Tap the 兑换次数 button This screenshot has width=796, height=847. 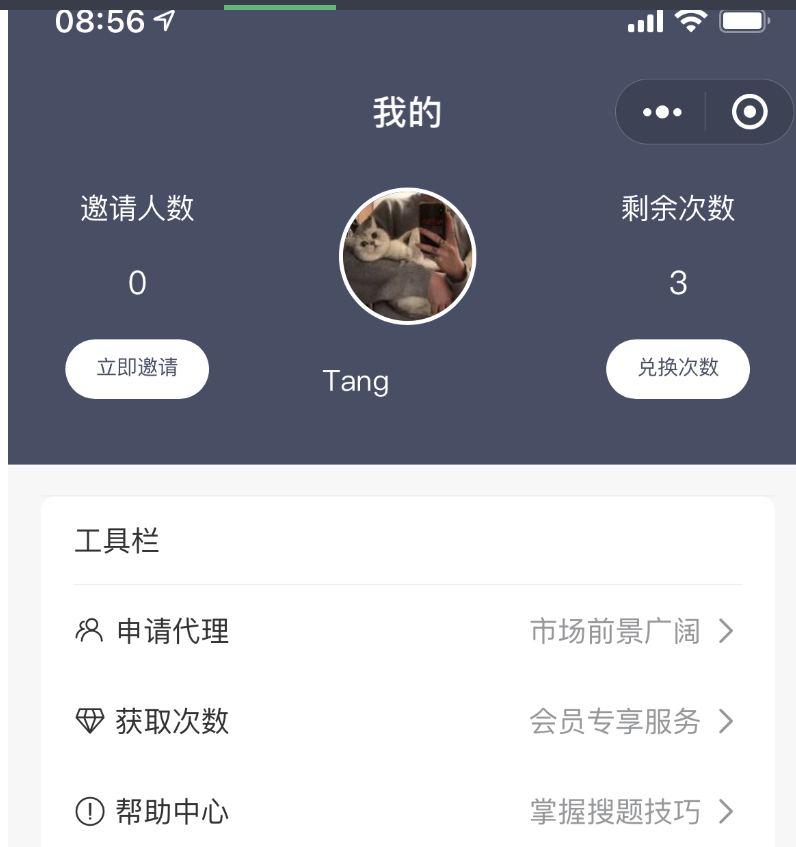pos(678,368)
